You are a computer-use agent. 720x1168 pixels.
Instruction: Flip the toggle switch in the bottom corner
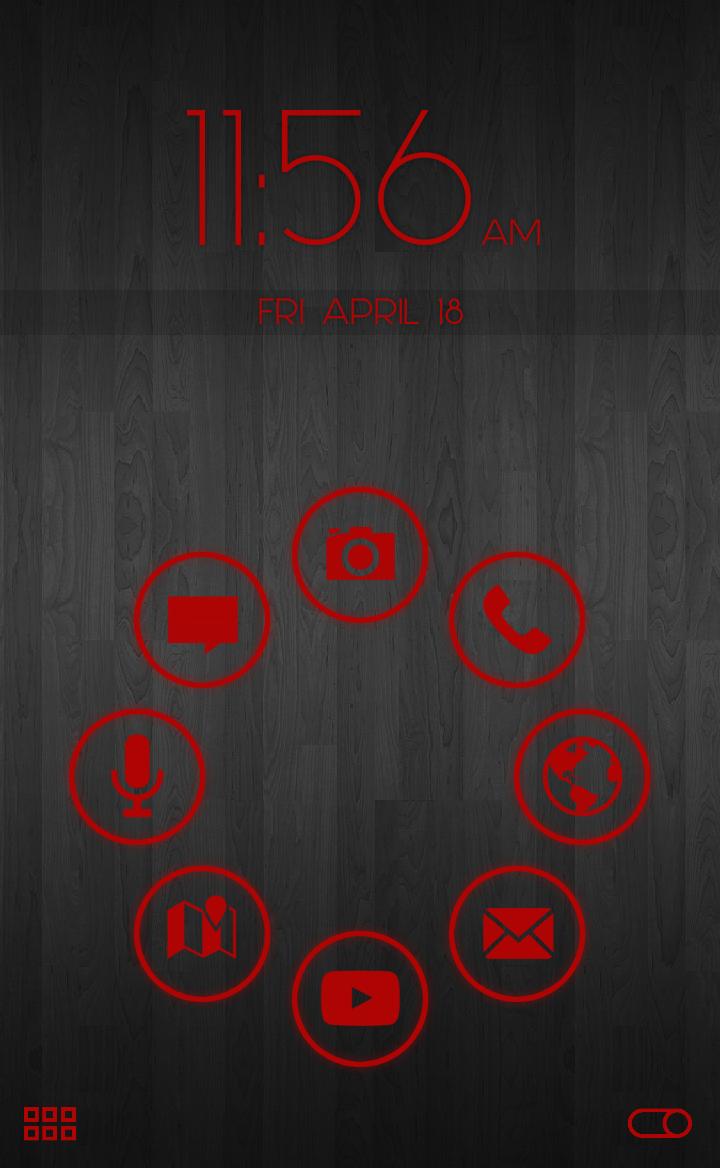point(660,1123)
